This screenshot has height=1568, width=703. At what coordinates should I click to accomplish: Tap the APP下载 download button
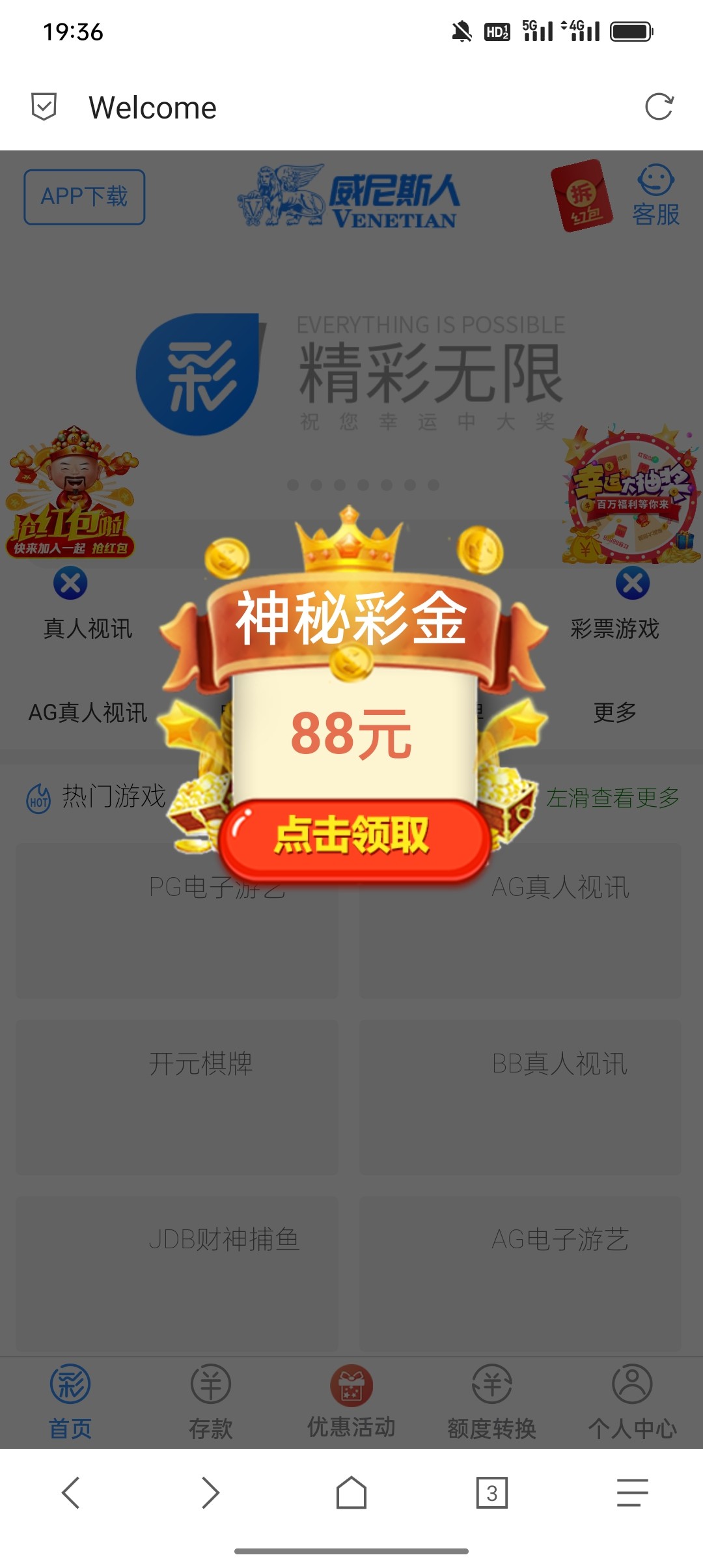[83, 195]
